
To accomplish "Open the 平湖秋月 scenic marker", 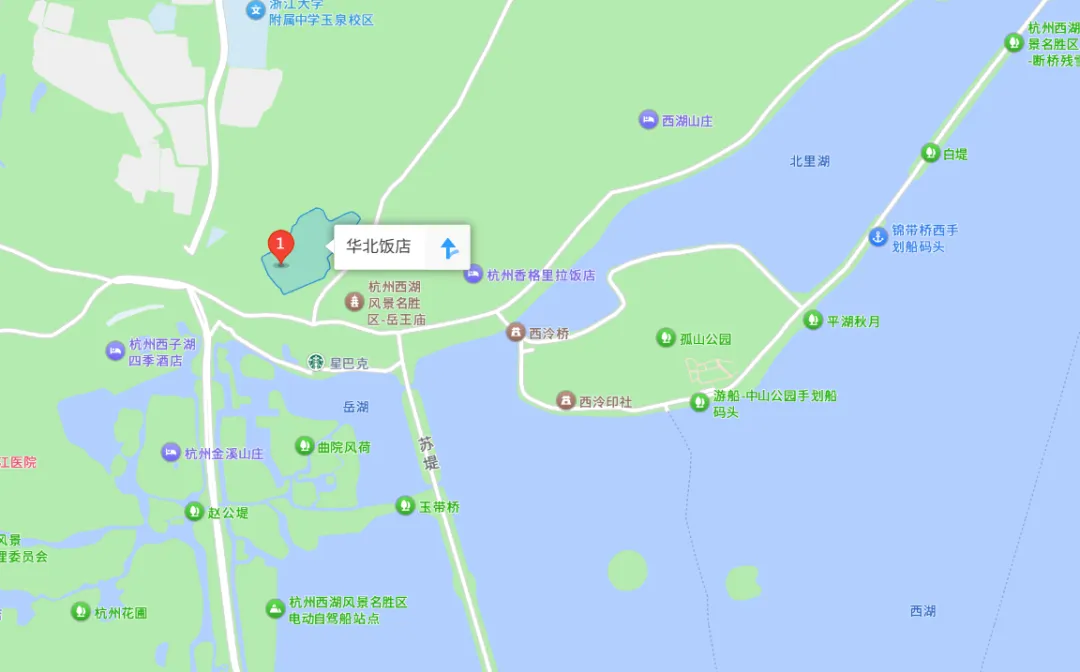I will point(813,321).
